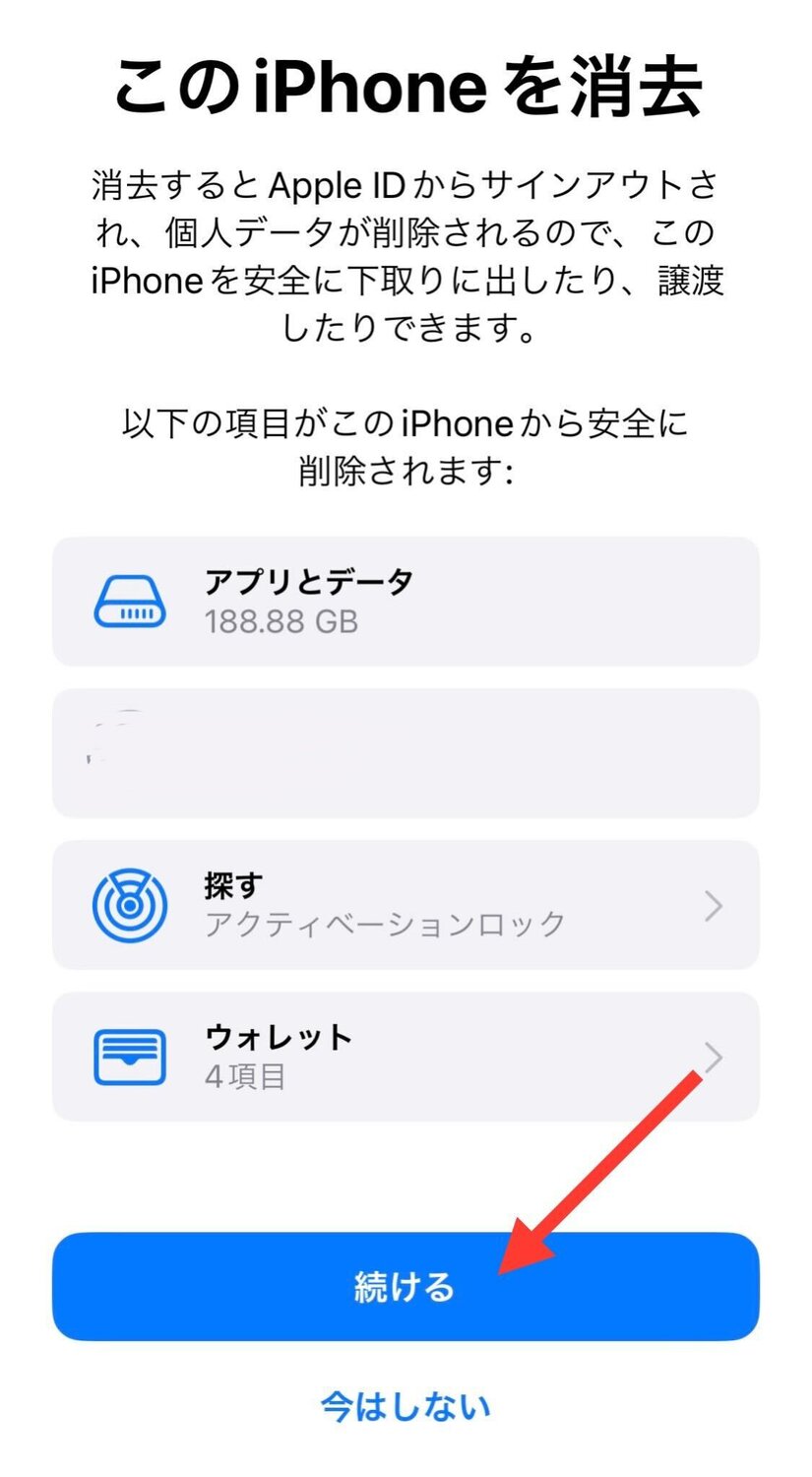Select the 188.88 GB storage text
812x1477 pixels.
(282, 621)
